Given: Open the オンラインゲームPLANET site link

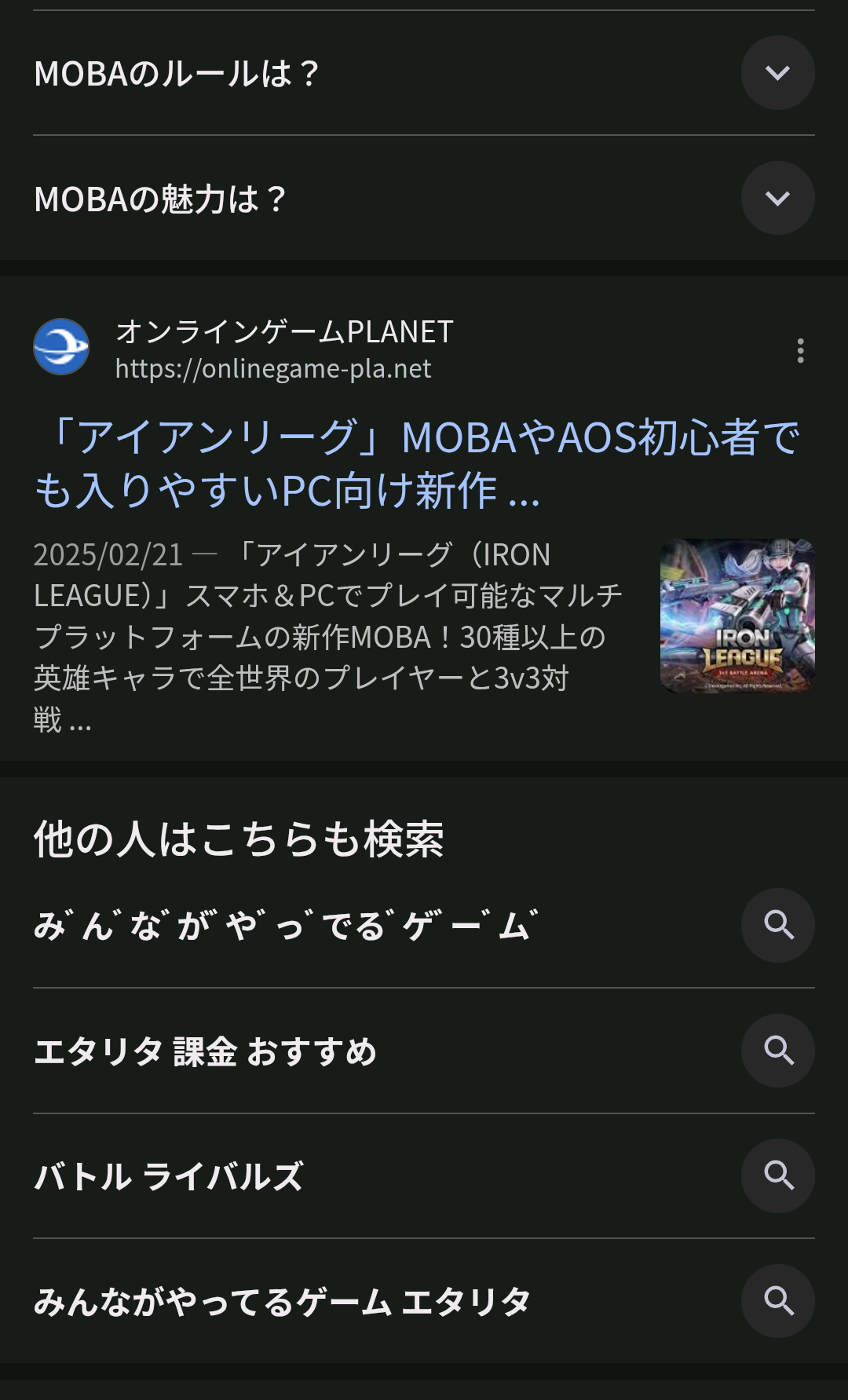Looking at the screenshot, I should [x=283, y=349].
